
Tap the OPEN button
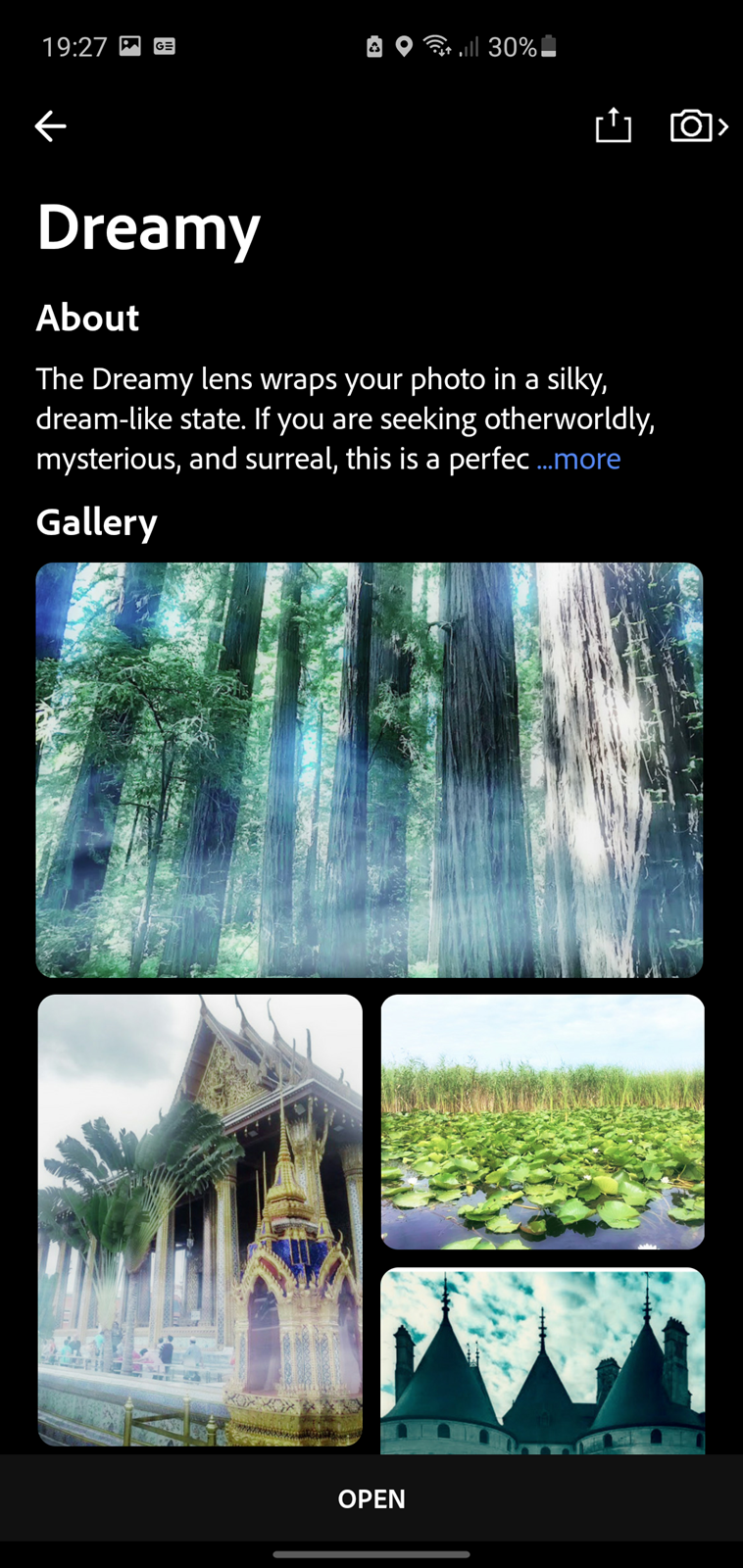point(371,1498)
